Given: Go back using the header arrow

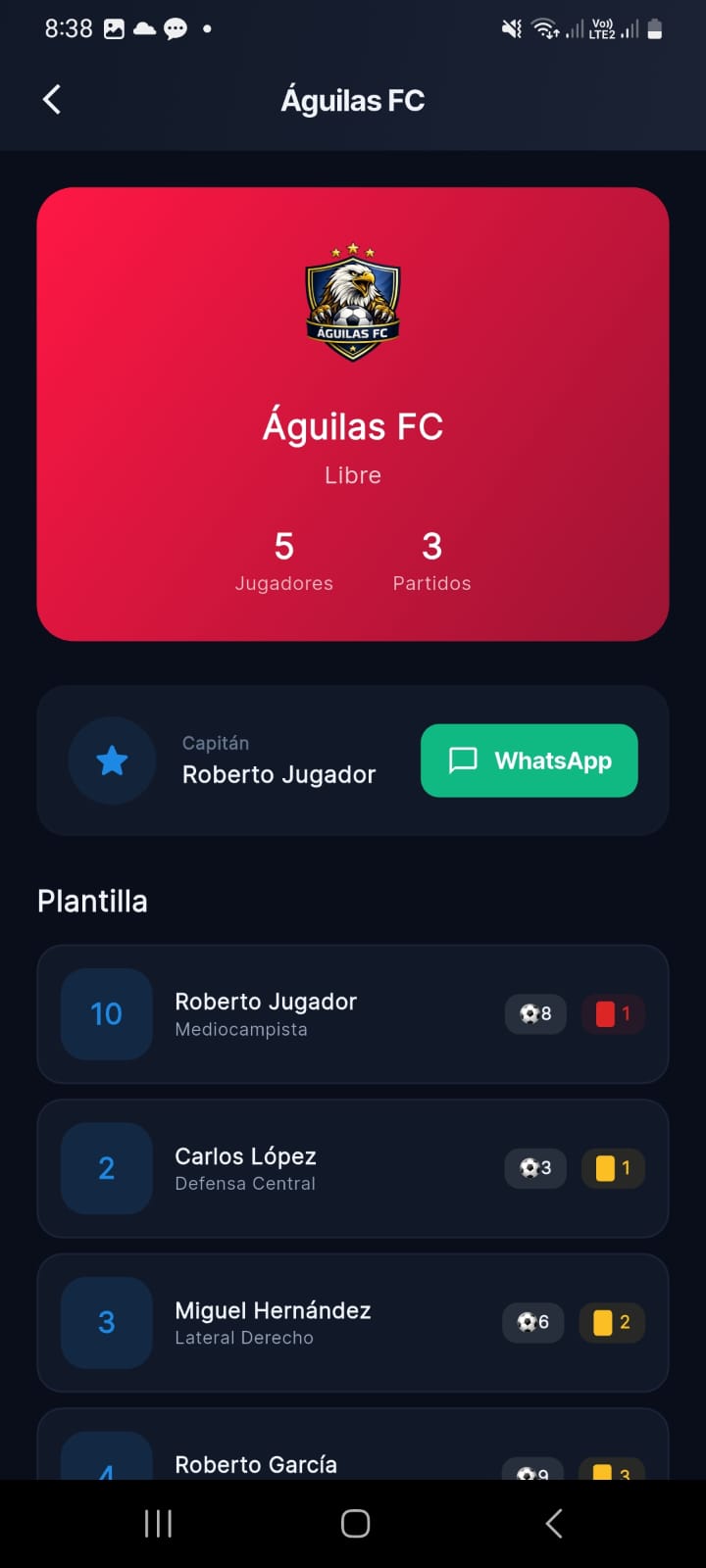Looking at the screenshot, I should click(x=52, y=100).
